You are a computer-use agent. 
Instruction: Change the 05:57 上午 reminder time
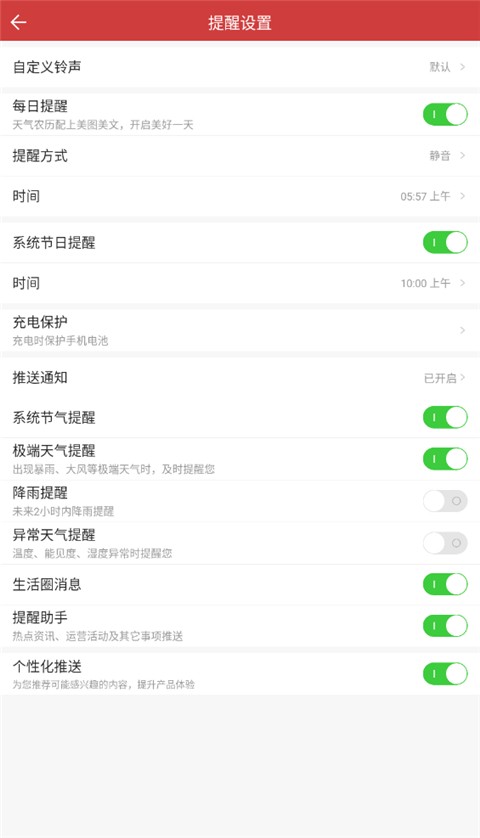click(240, 196)
